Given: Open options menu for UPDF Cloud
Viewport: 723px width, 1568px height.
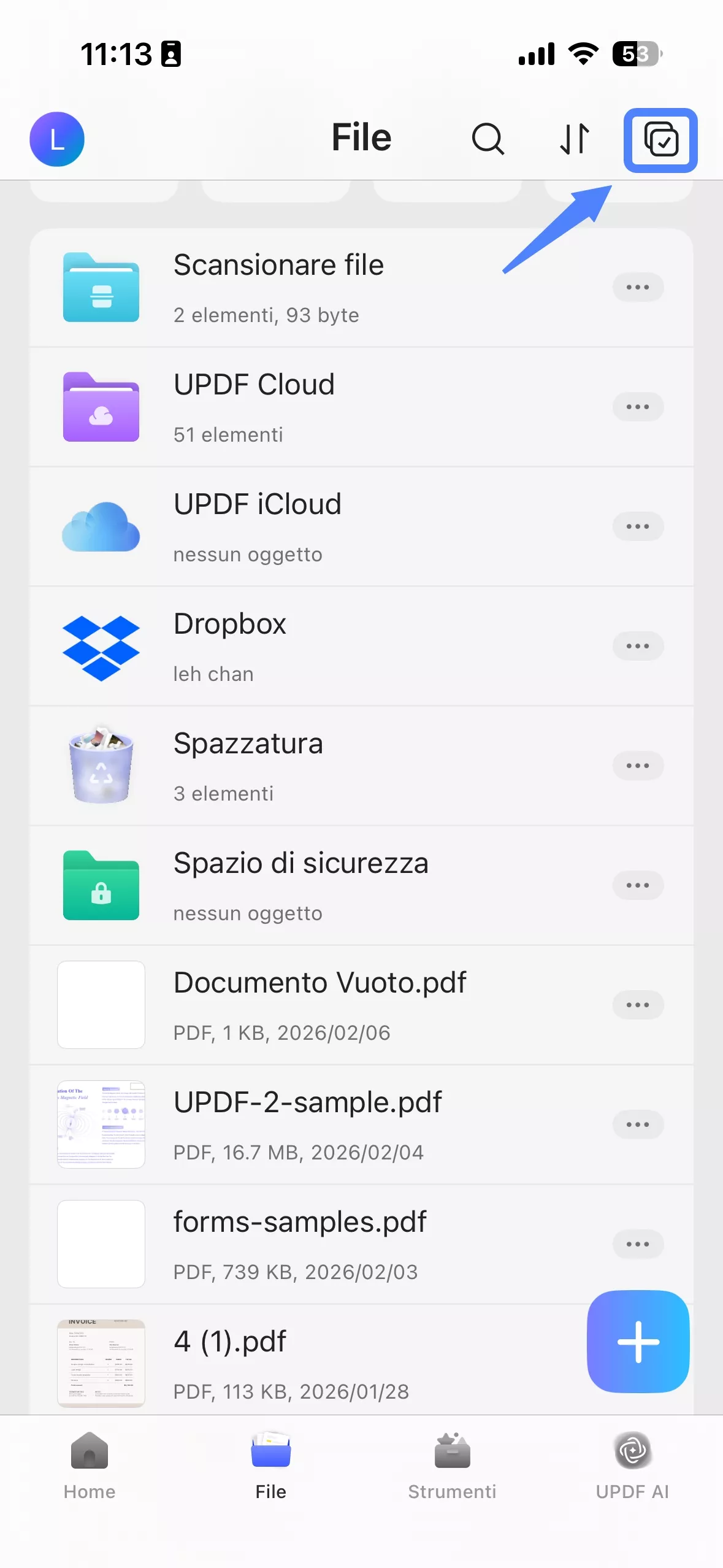Looking at the screenshot, I should click(638, 406).
